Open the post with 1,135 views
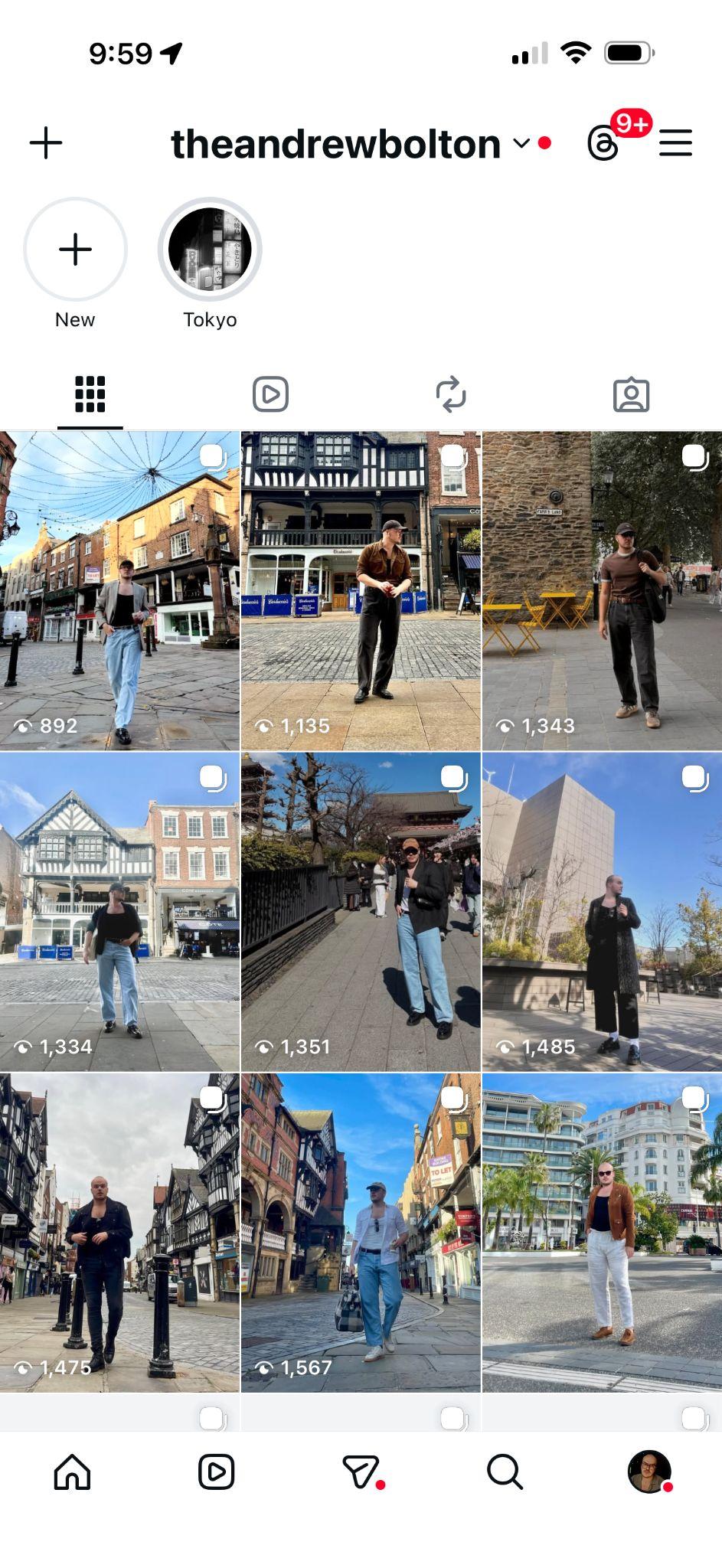Image resolution: width=722 pixels, height=1568 pixels. (361, 590)
